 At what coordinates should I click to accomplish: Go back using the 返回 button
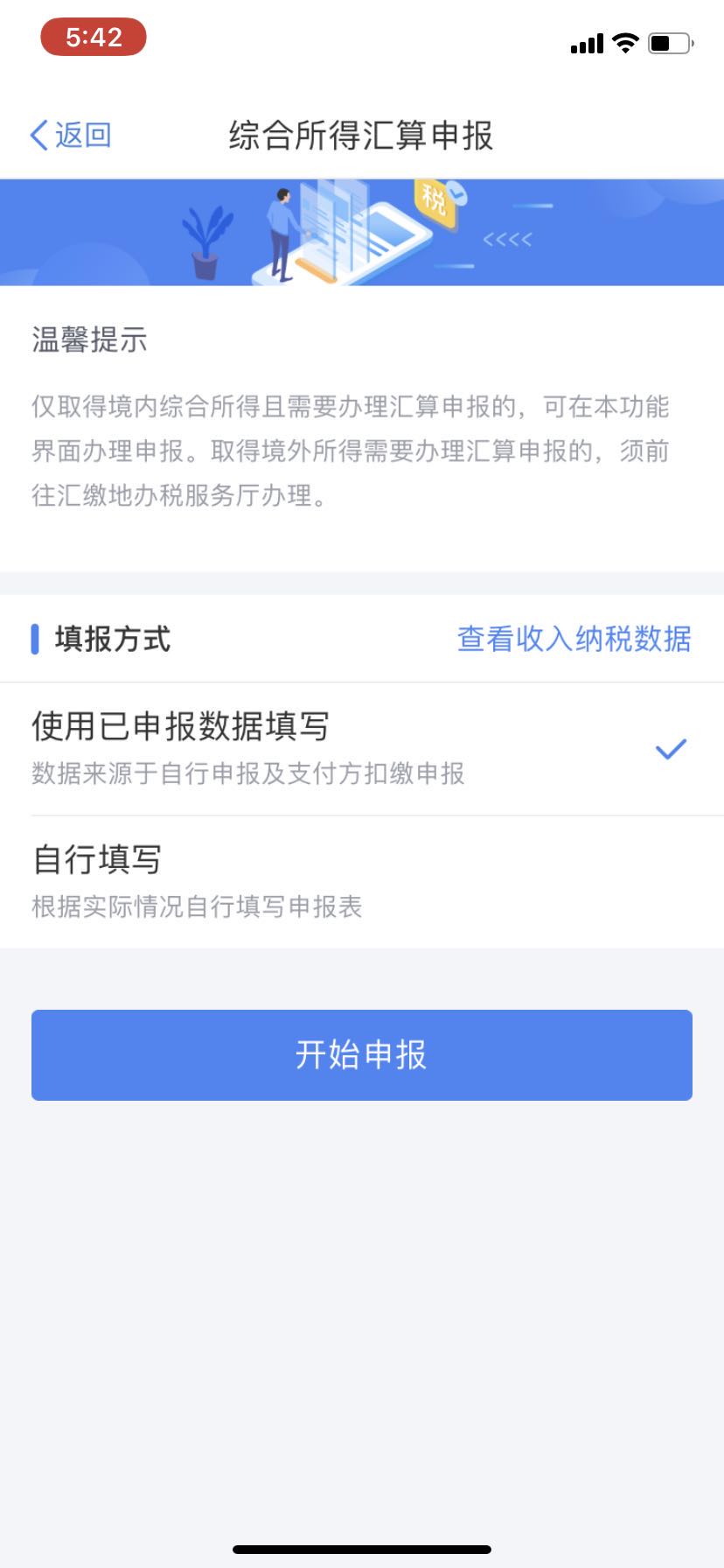(x=70, y=136)
